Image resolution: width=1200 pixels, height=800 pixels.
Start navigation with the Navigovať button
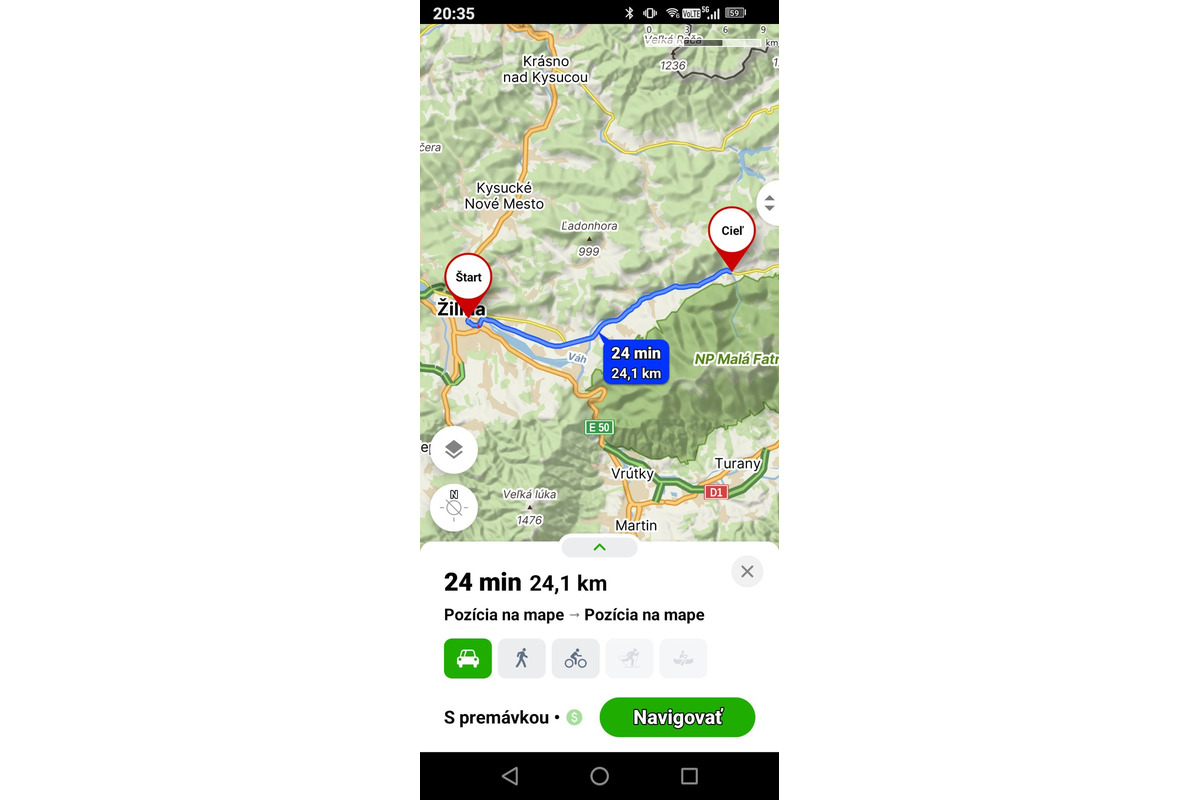(677, 717)
